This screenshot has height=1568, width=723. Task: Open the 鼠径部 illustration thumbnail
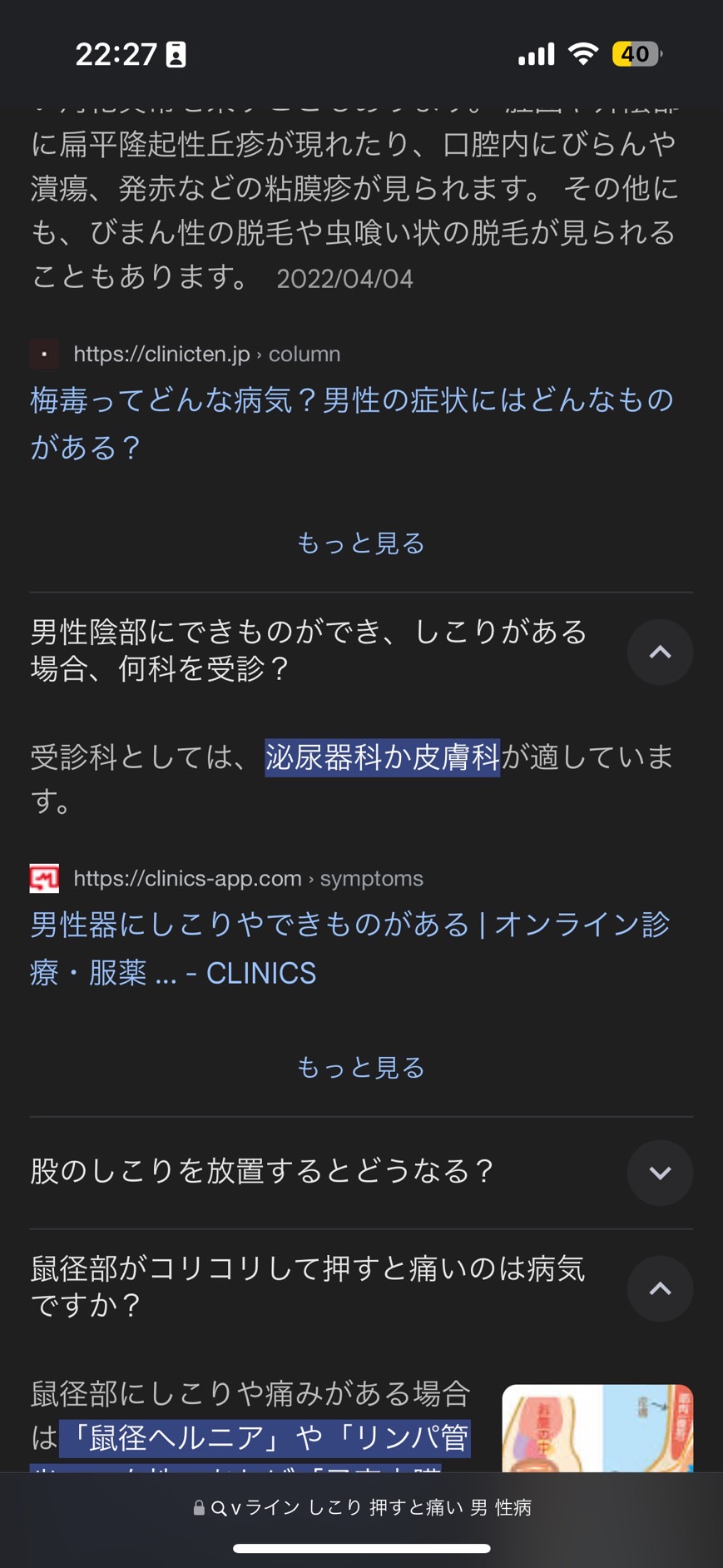click(x=597, y=1428)
